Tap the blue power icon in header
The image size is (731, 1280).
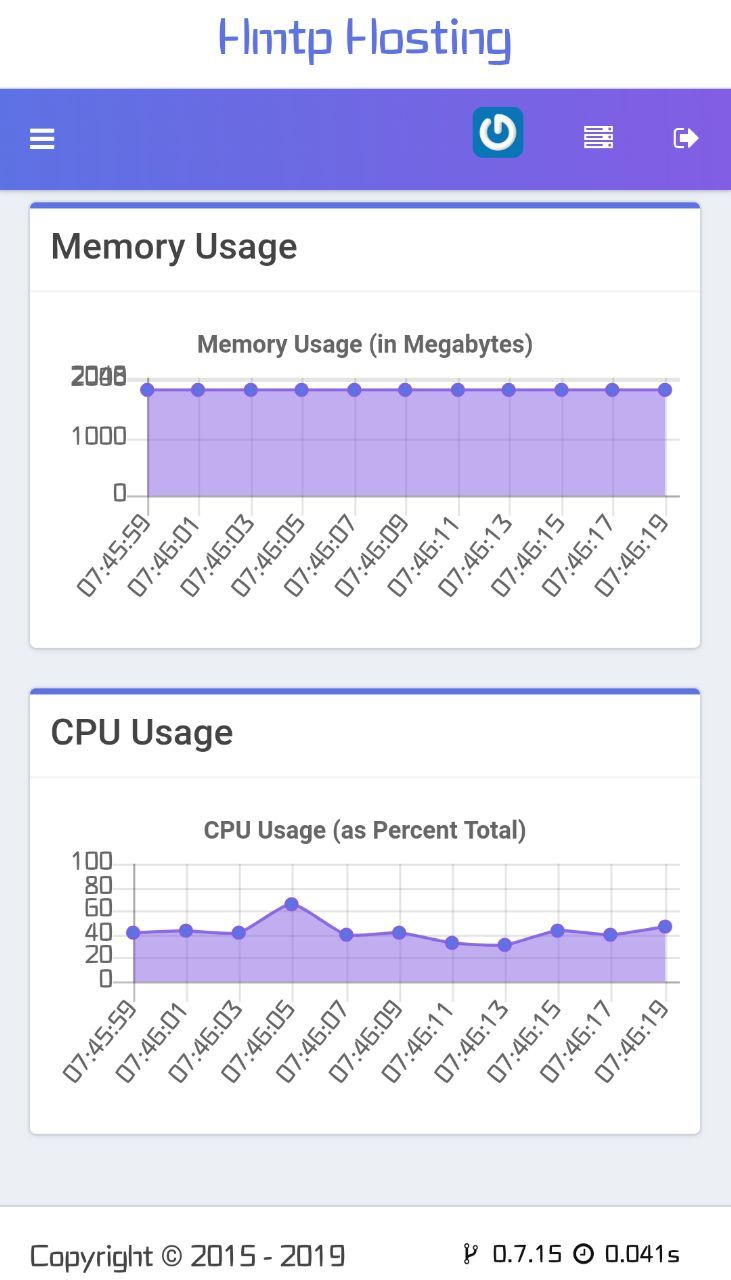coord(498,132)
